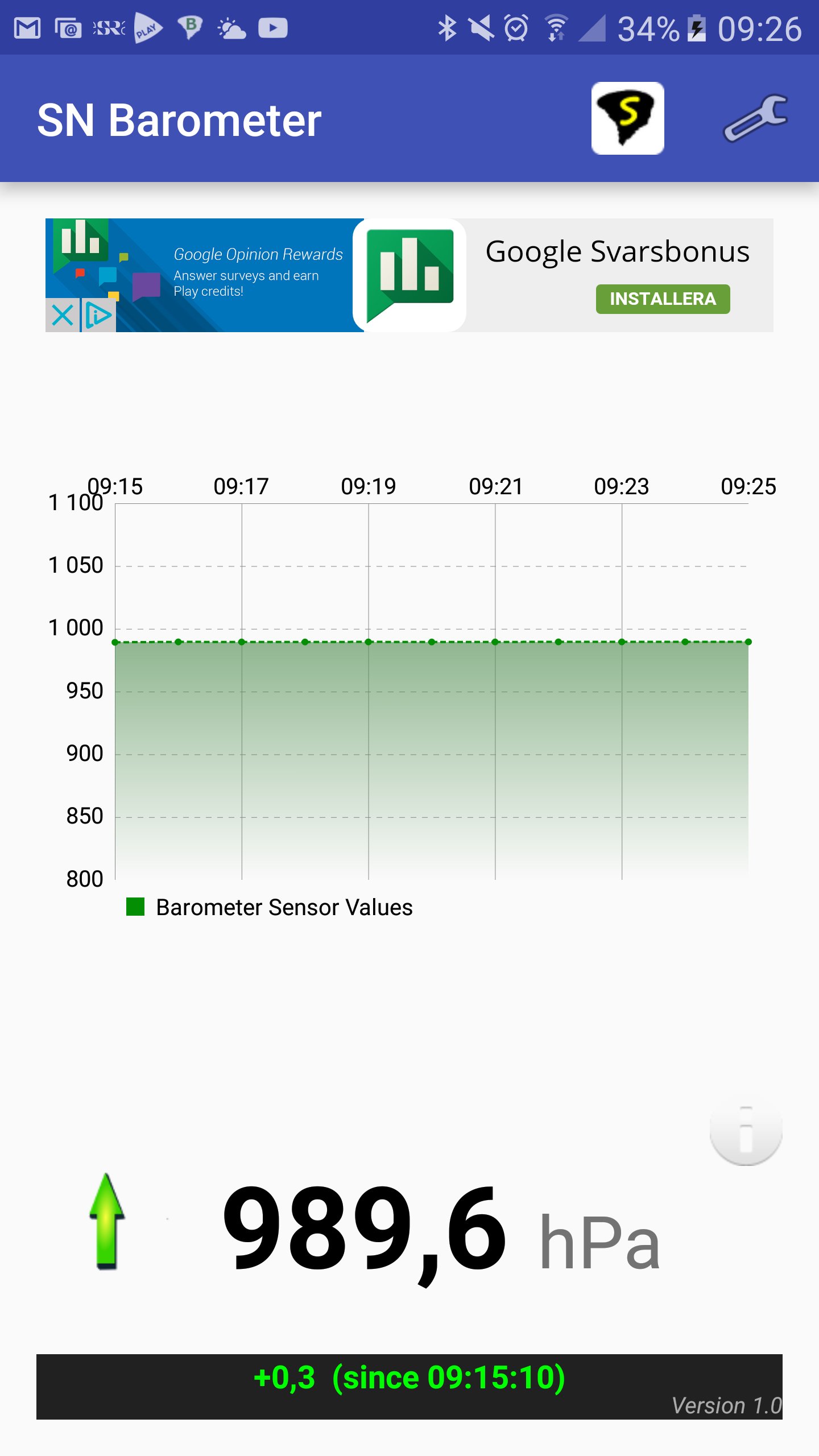Screen dimensions: 819x1456
Task: Tap the 'Google Opinion Rewards' headline
Action: (x=258, y=254)
